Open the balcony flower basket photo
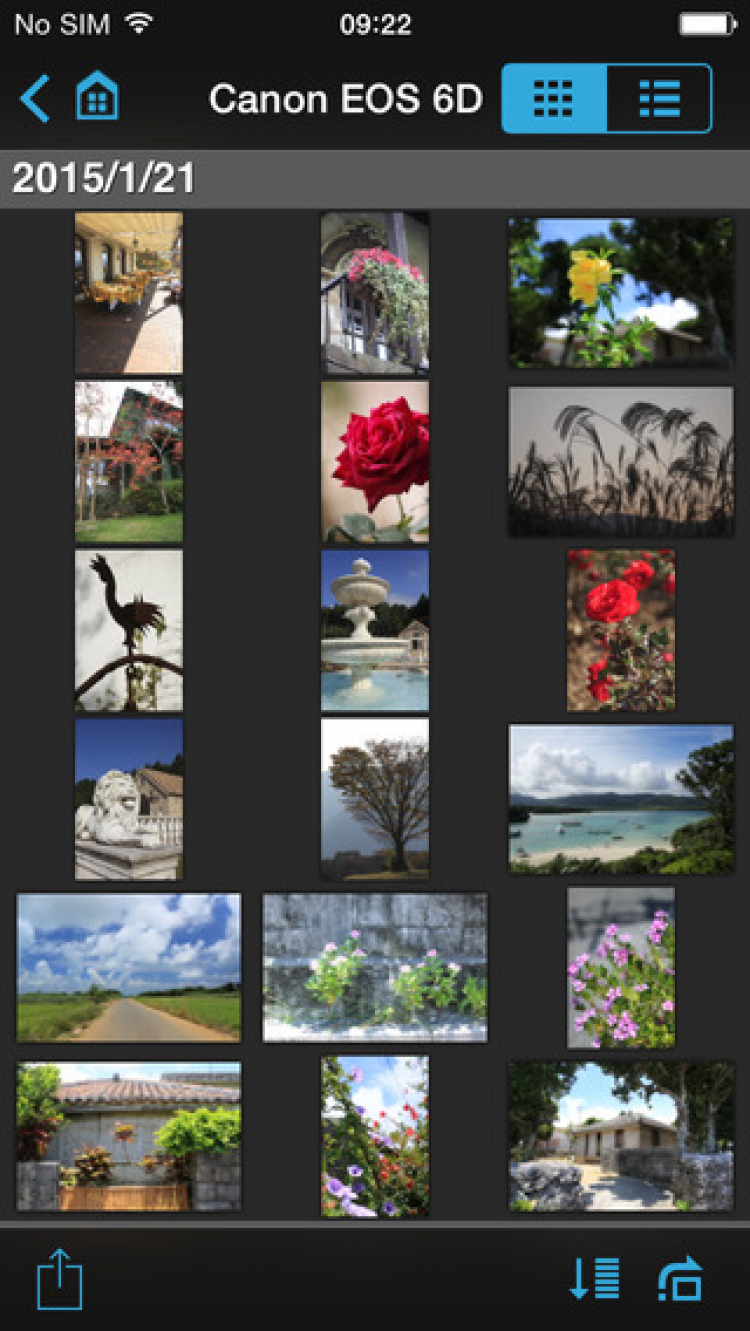 [x=375, y=292]
